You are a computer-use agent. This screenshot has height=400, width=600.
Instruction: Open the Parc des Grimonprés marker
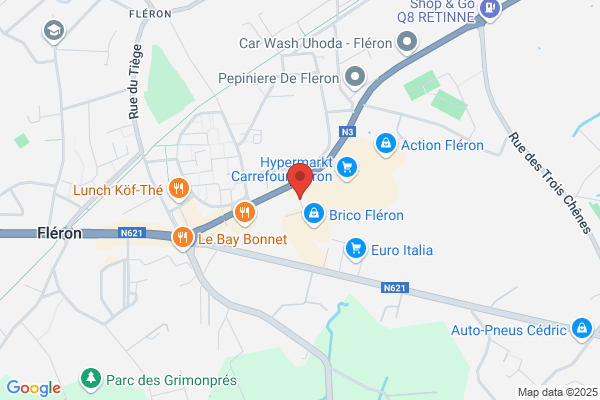[x=91, y=379]
